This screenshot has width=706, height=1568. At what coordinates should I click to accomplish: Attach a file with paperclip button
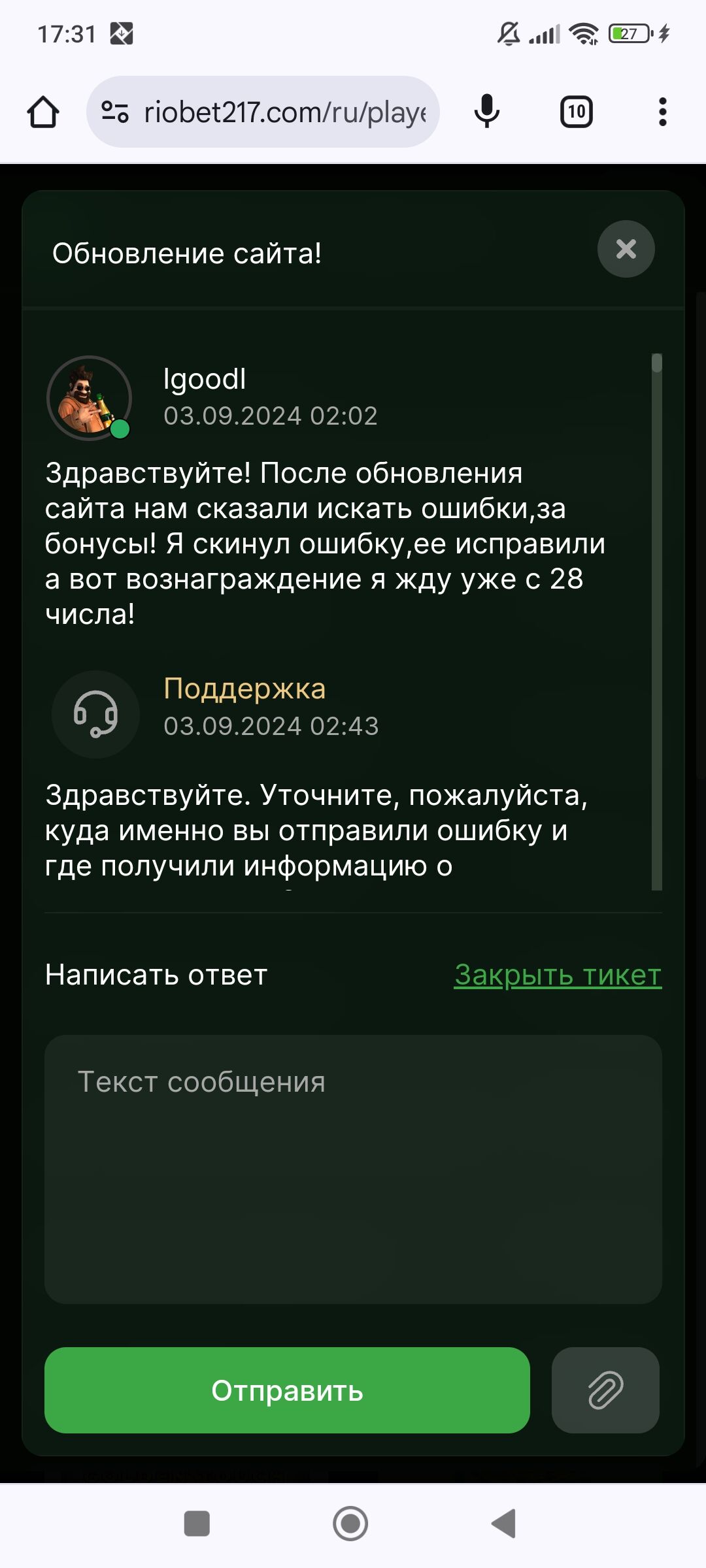coord(605,1390)
